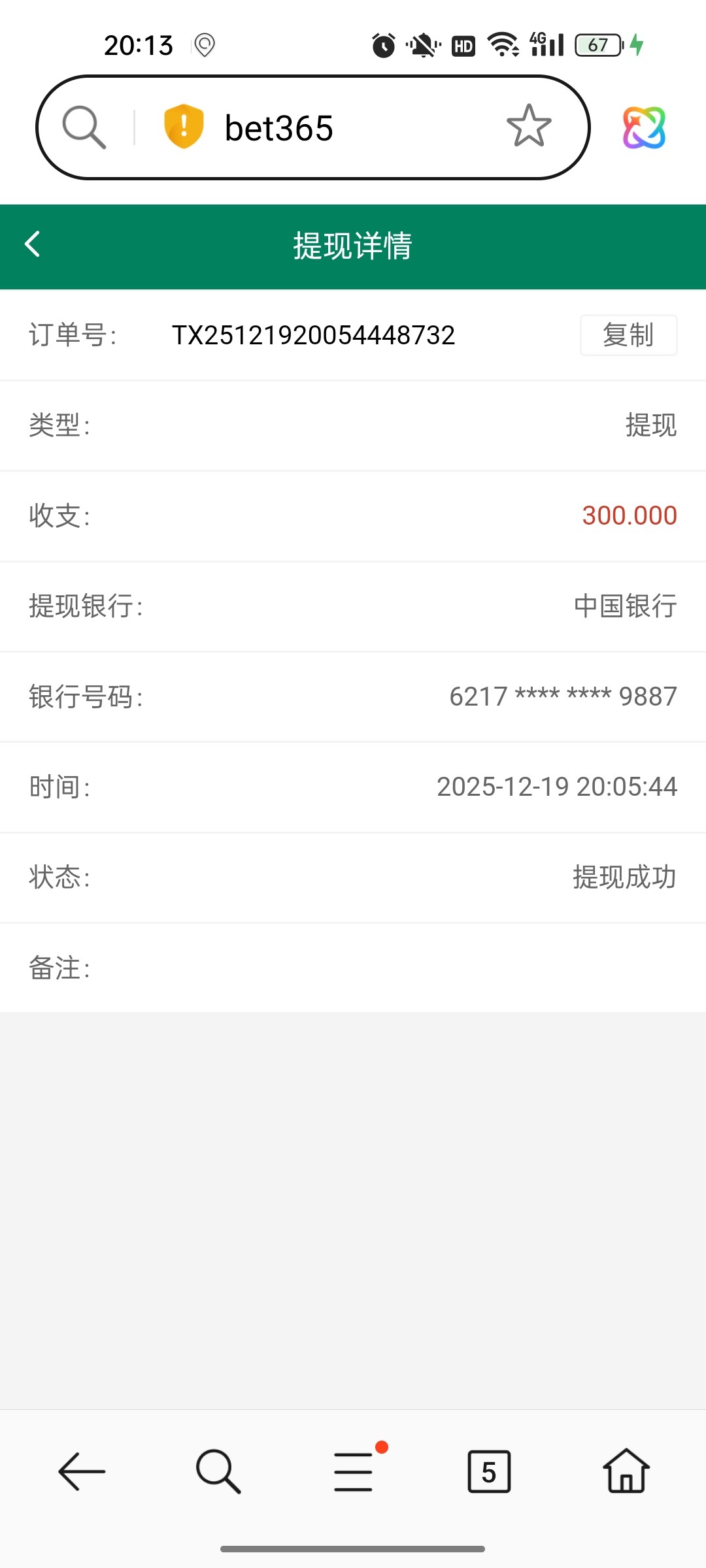The height and width of the screenshot is (1568, 706).
Task: Tap the order number TX25121920054448732
Action: pyautogui.click(x=316, y=335)
